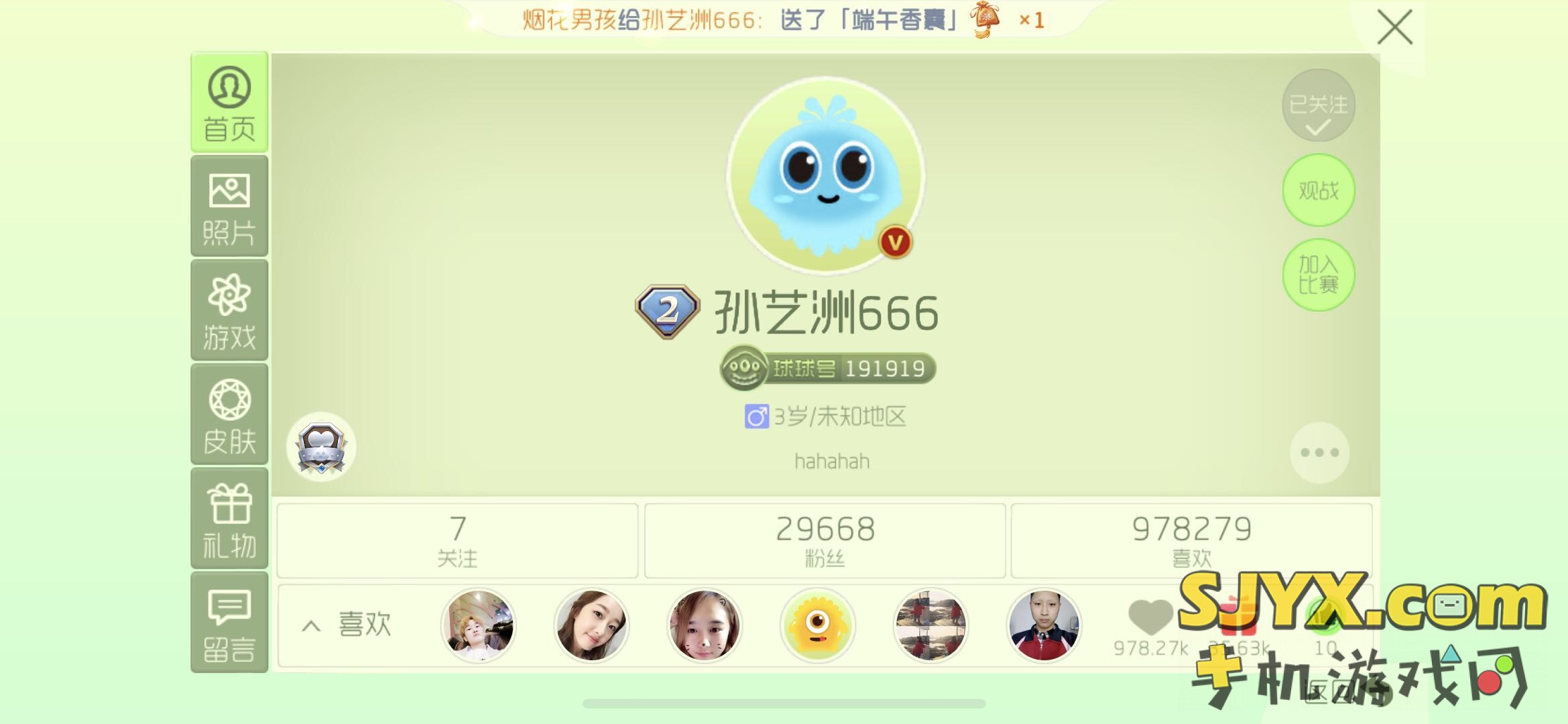Viewport: 1568px width, 724px height.
Task: Open the 留言 messages tab
Action: point(229,623)
